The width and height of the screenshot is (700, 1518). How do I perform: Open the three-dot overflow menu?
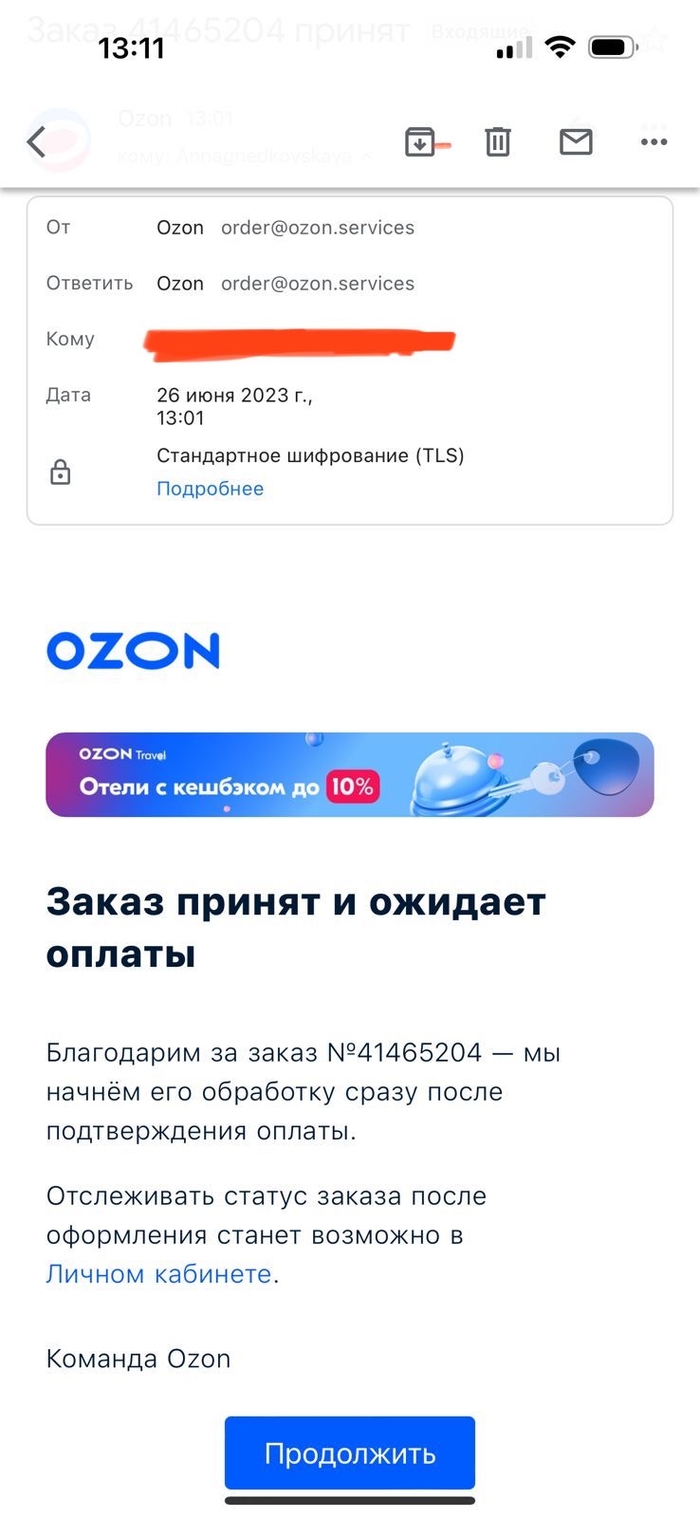(653, 142)
